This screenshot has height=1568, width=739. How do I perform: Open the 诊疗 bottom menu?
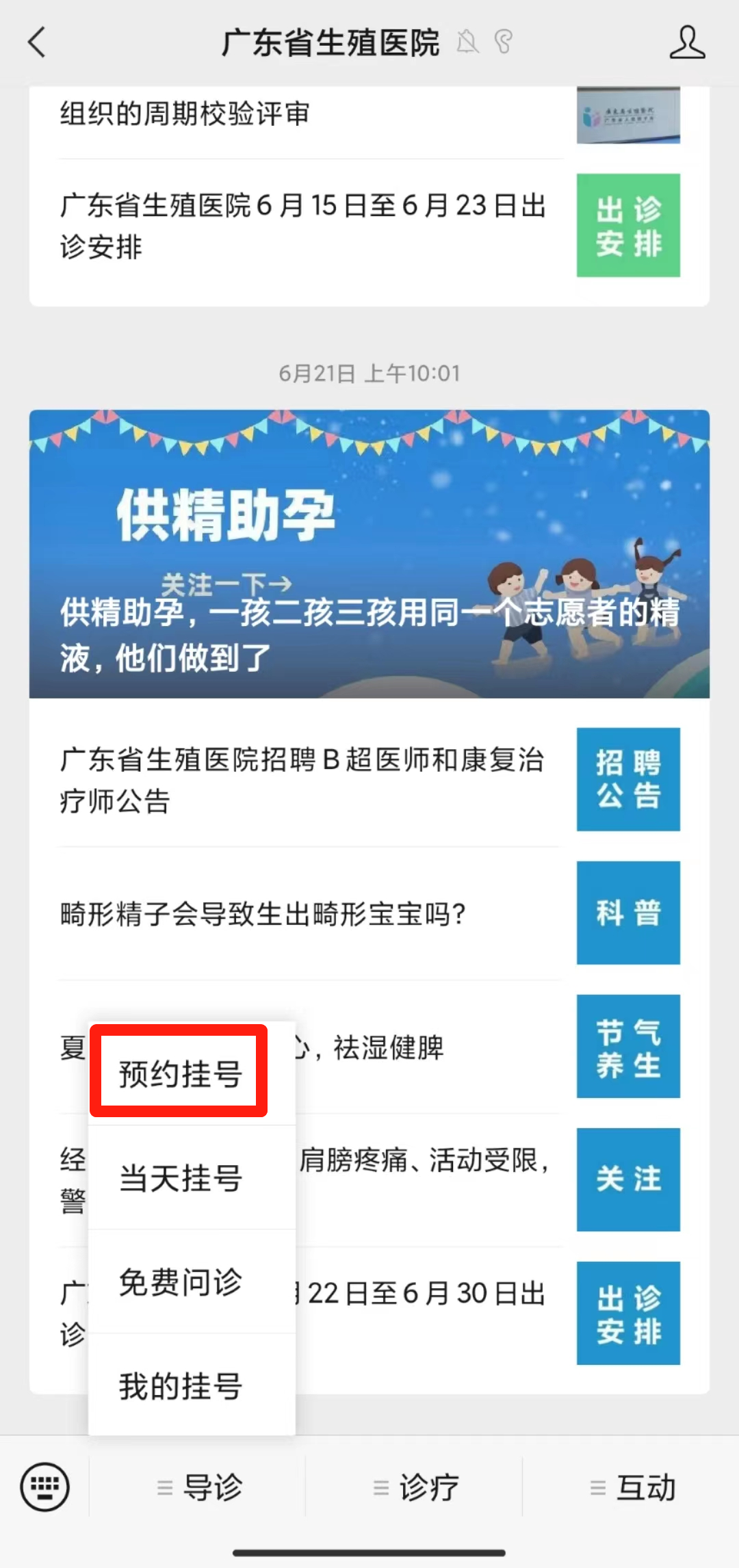pyautogui.click(x=415, y=1487)
